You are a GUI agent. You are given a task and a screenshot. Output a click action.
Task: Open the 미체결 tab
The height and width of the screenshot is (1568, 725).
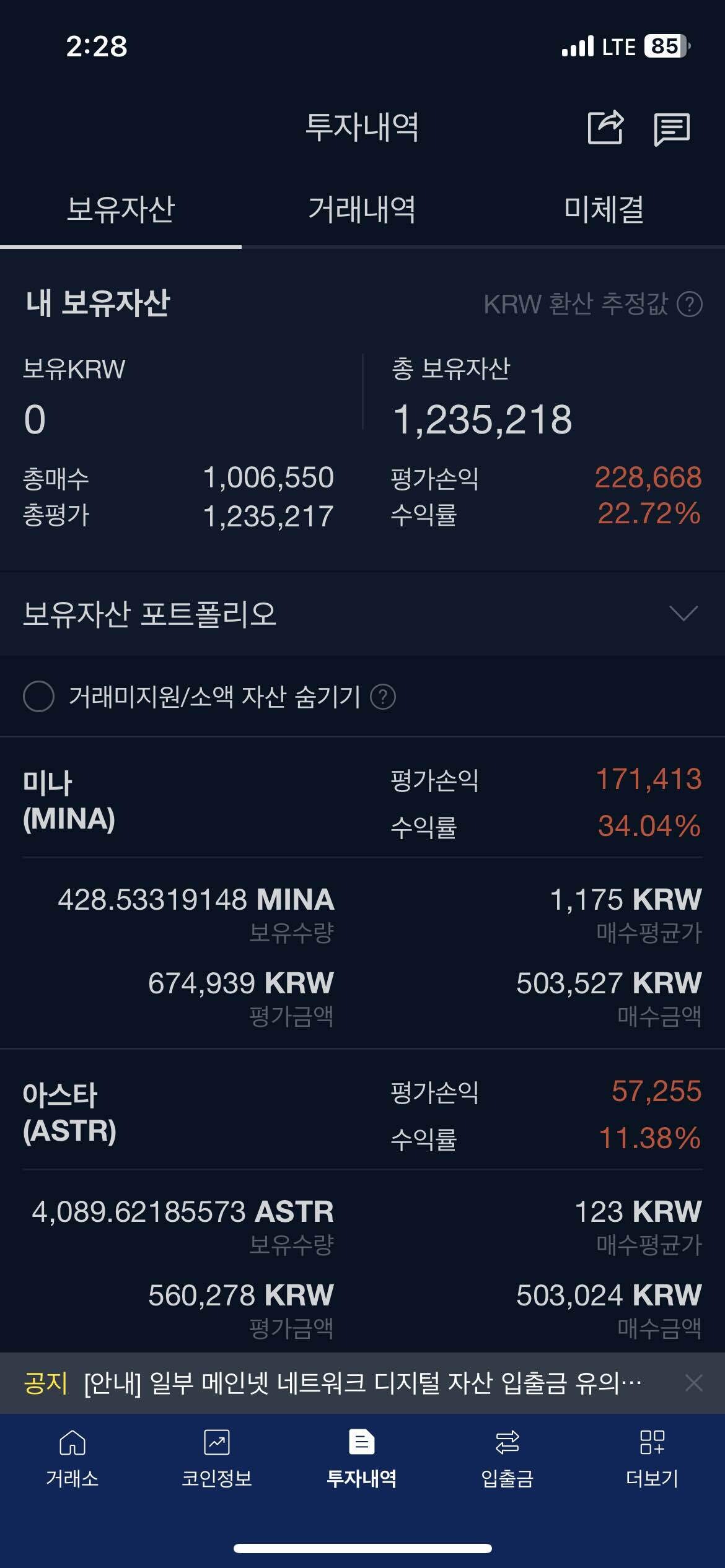(604, 211)
